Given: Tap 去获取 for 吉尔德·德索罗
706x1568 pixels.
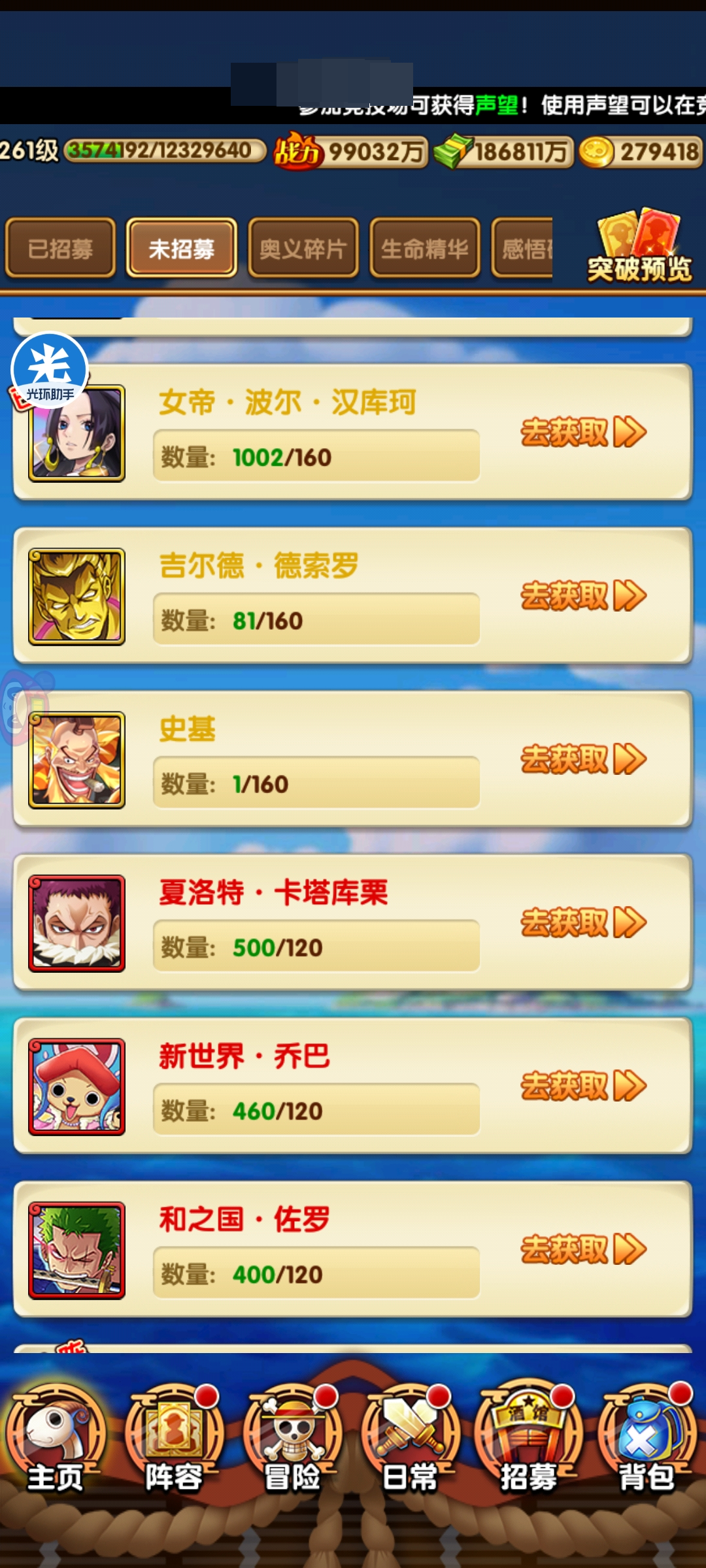Looking at the screenshot, I should point(583,596).
